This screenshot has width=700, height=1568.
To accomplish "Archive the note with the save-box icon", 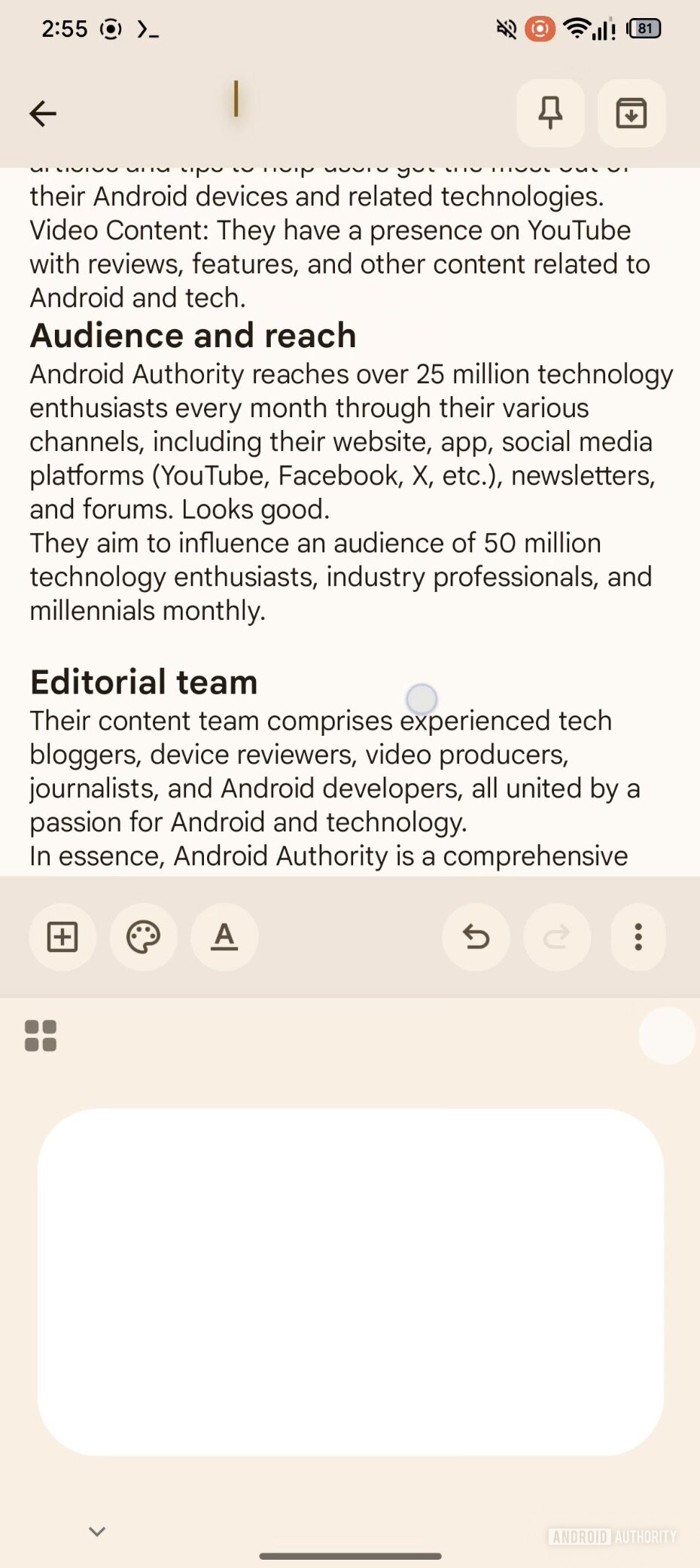I will [x=632, y=113].
